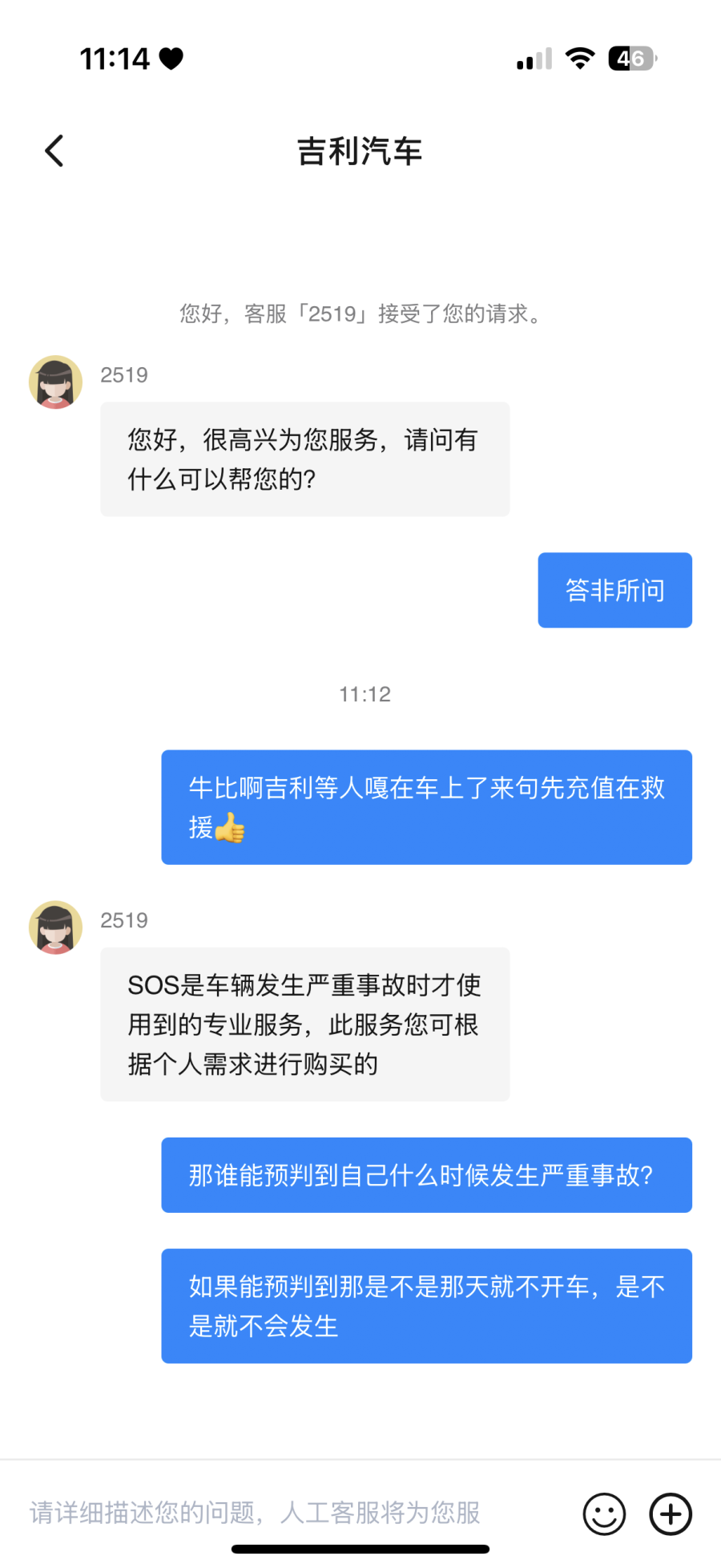Focus the message box to describe your problem
Image resolution: width=721 pixels, height=1568 pixels.
tap(288, 1513)
